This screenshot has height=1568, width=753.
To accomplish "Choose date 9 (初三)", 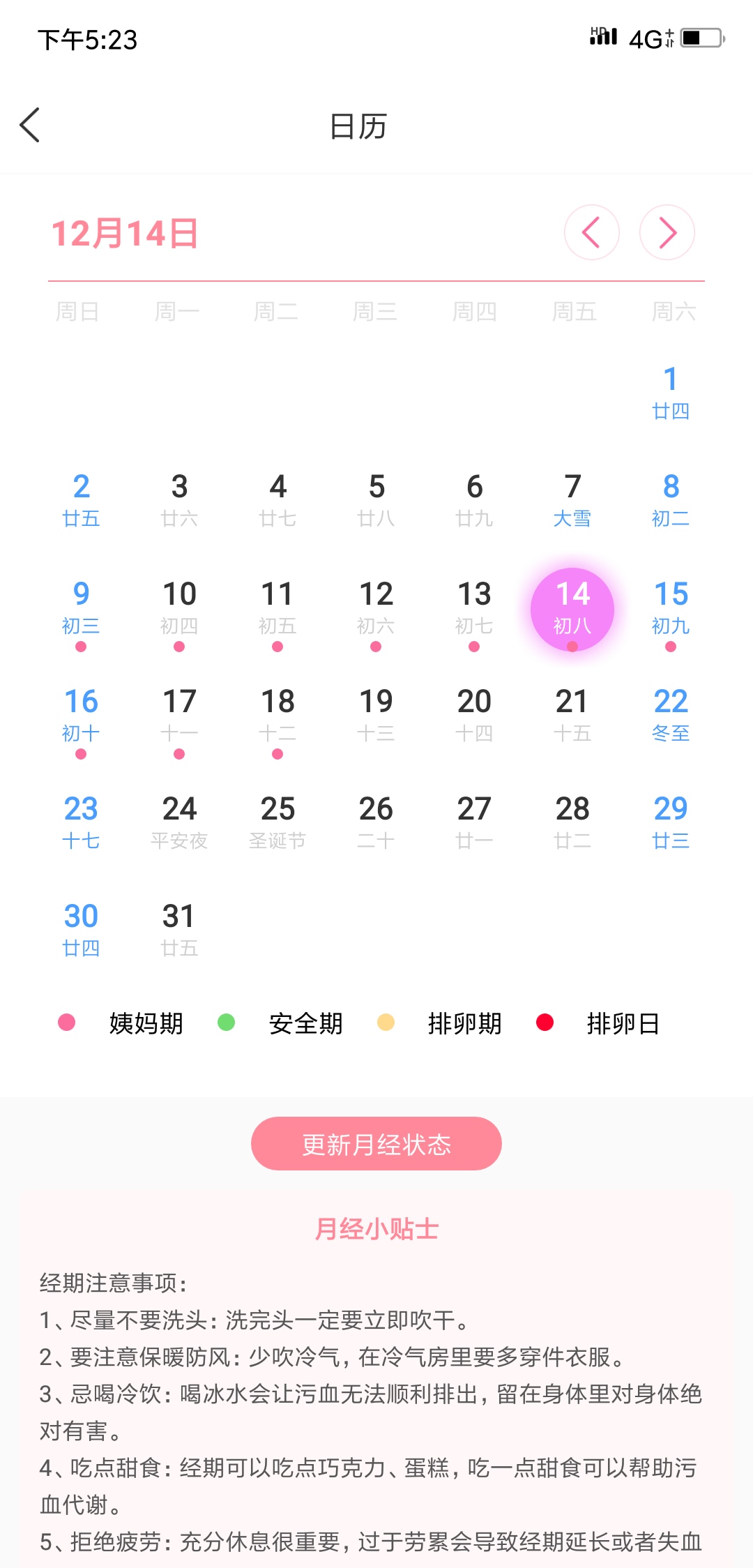I will click(x=81, y=607).
